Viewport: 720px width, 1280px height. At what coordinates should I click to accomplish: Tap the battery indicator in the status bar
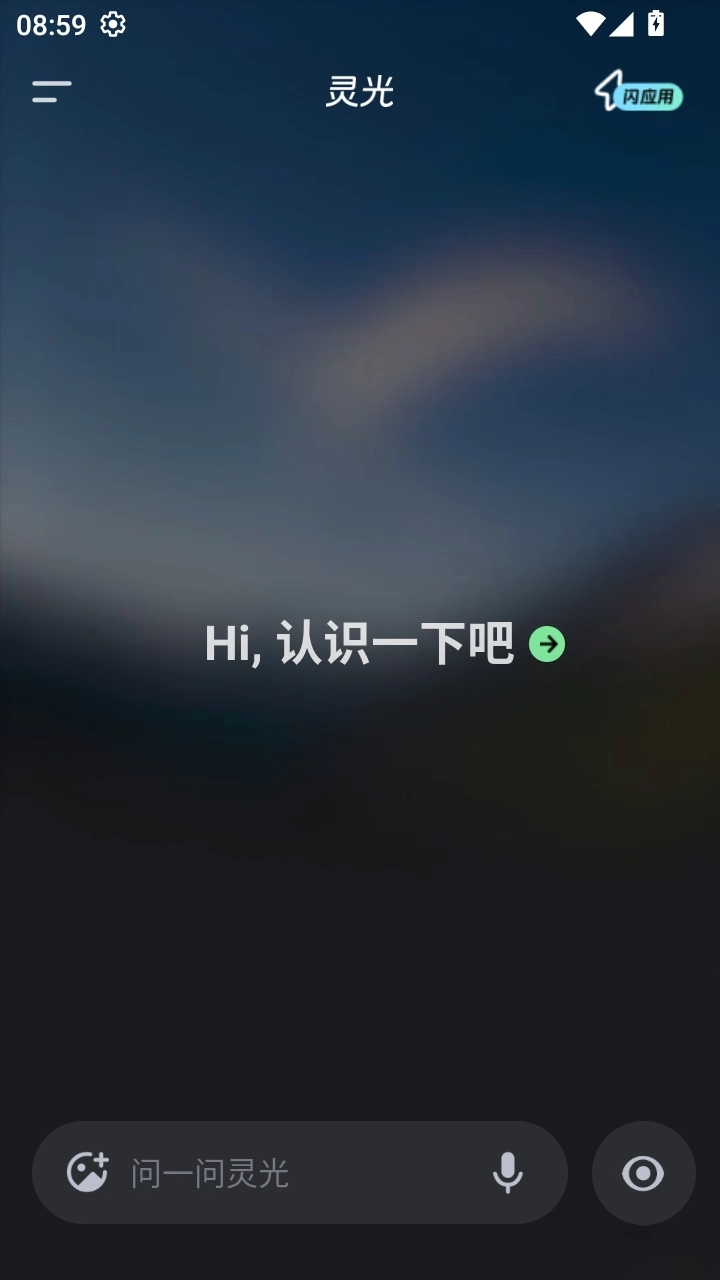(654, 22)
